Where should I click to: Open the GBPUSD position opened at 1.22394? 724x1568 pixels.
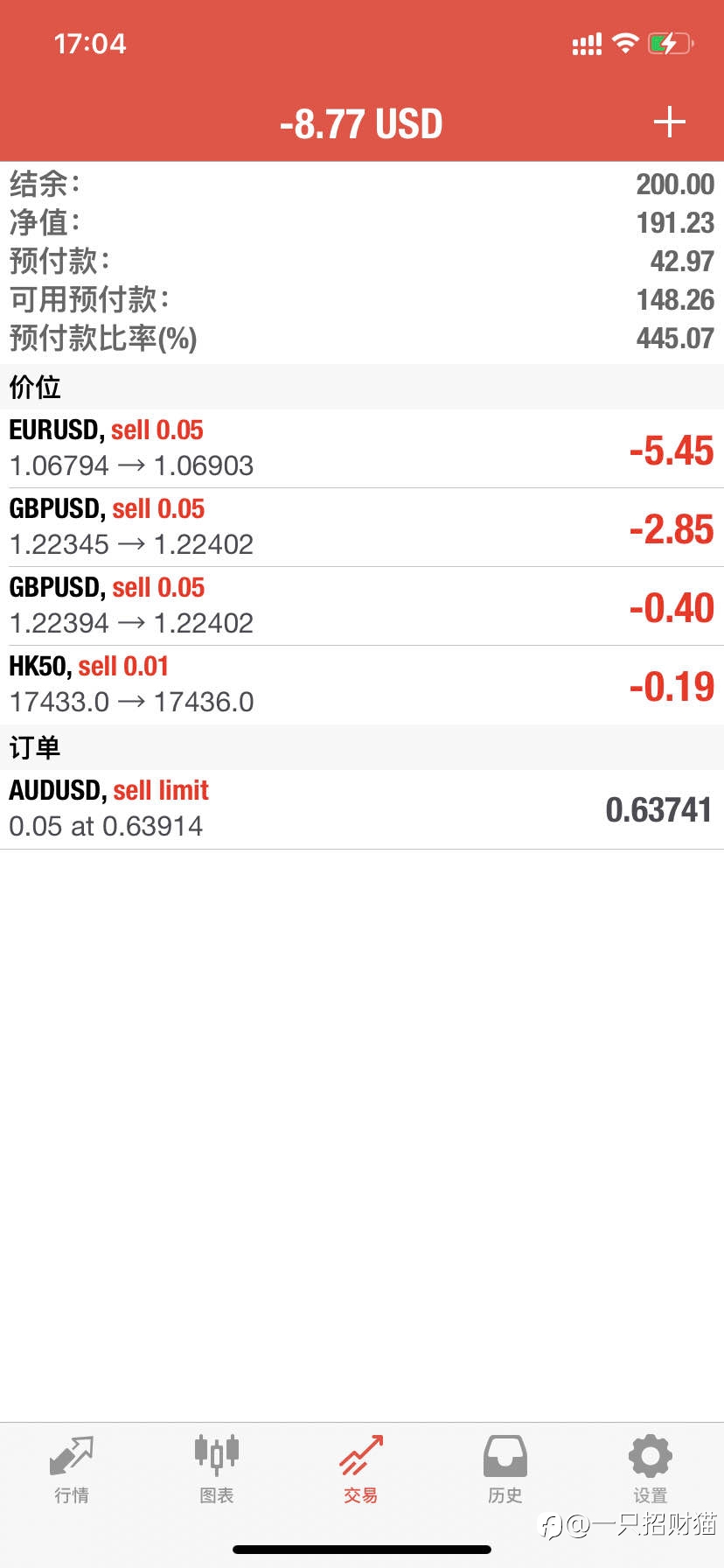[x=362, y=606]
